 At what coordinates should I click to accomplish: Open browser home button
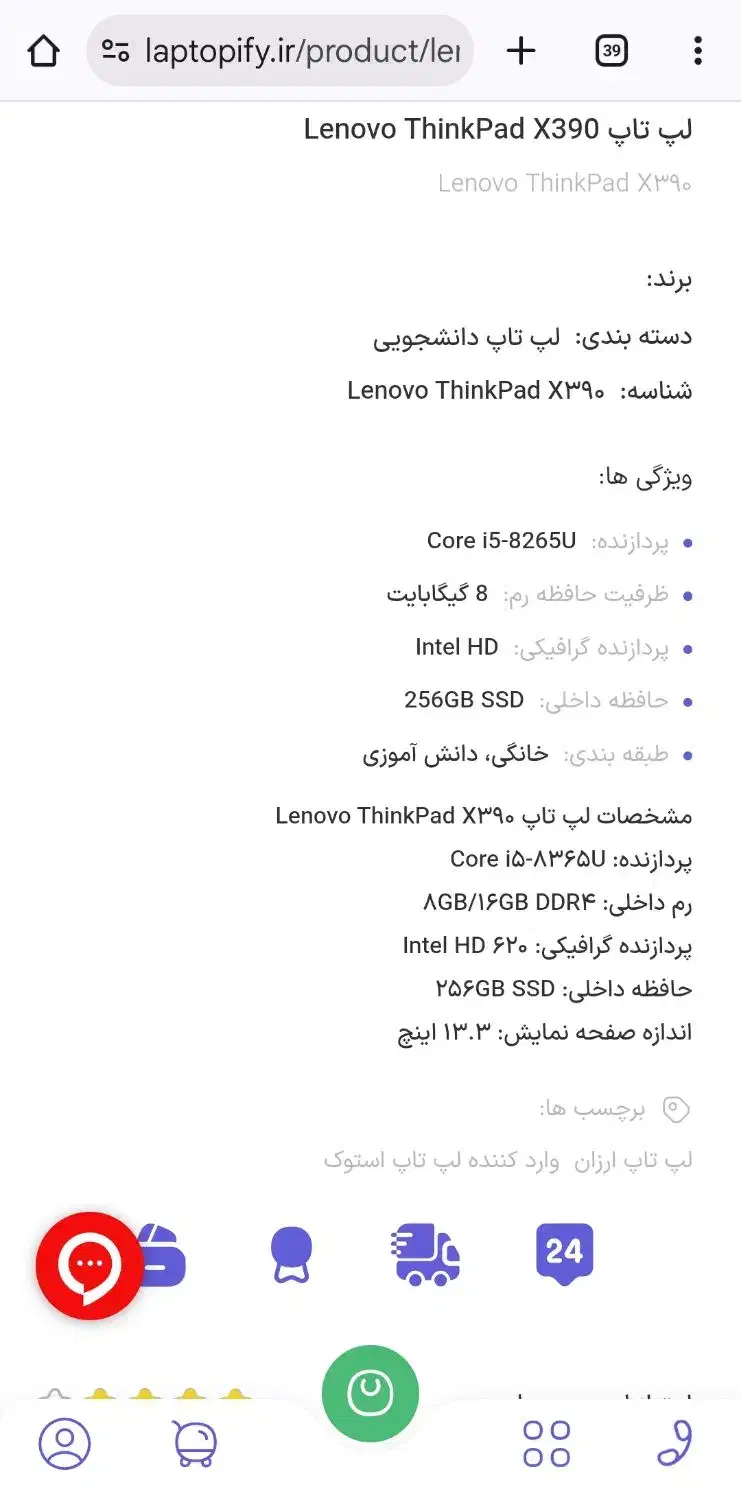[x=42, y=50]
